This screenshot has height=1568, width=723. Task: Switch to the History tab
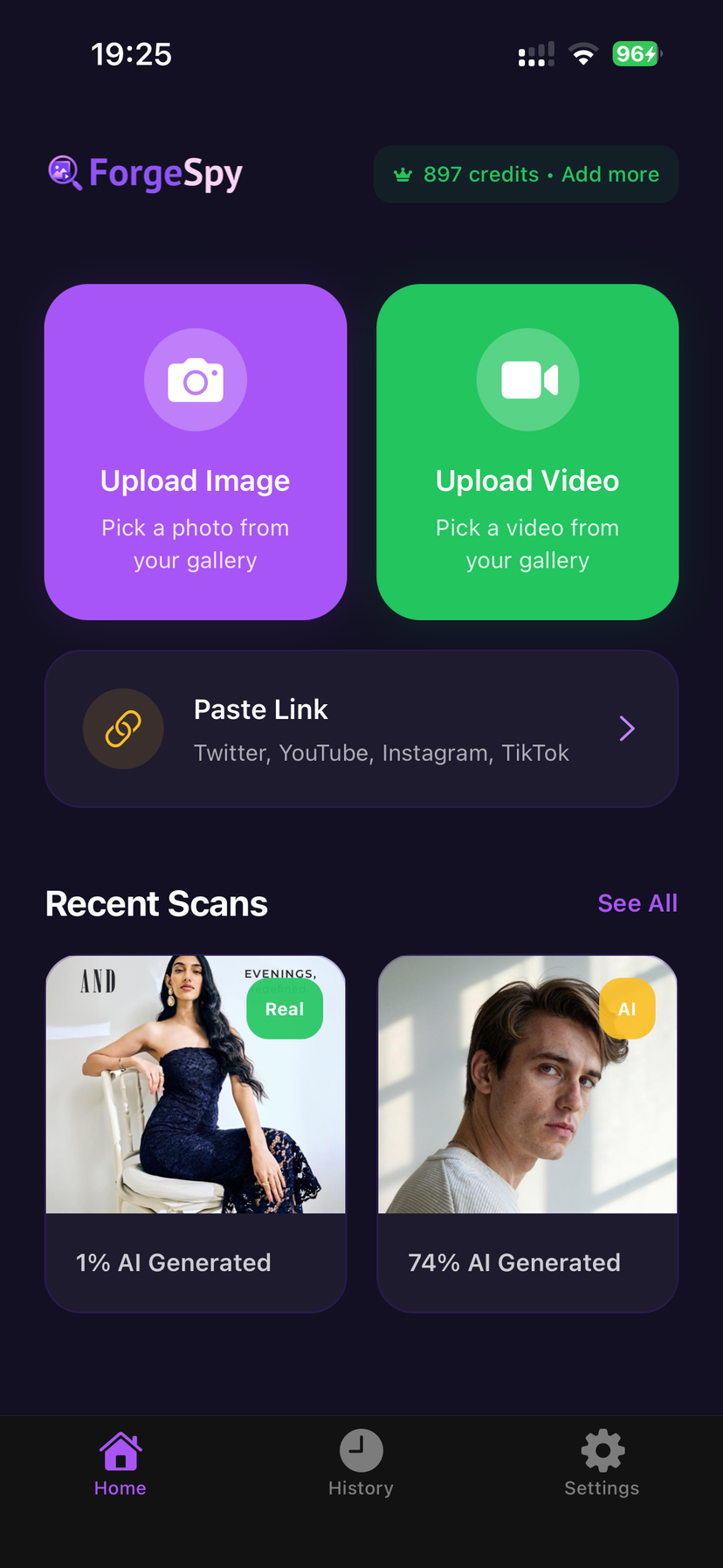(x=361, y=1463)
